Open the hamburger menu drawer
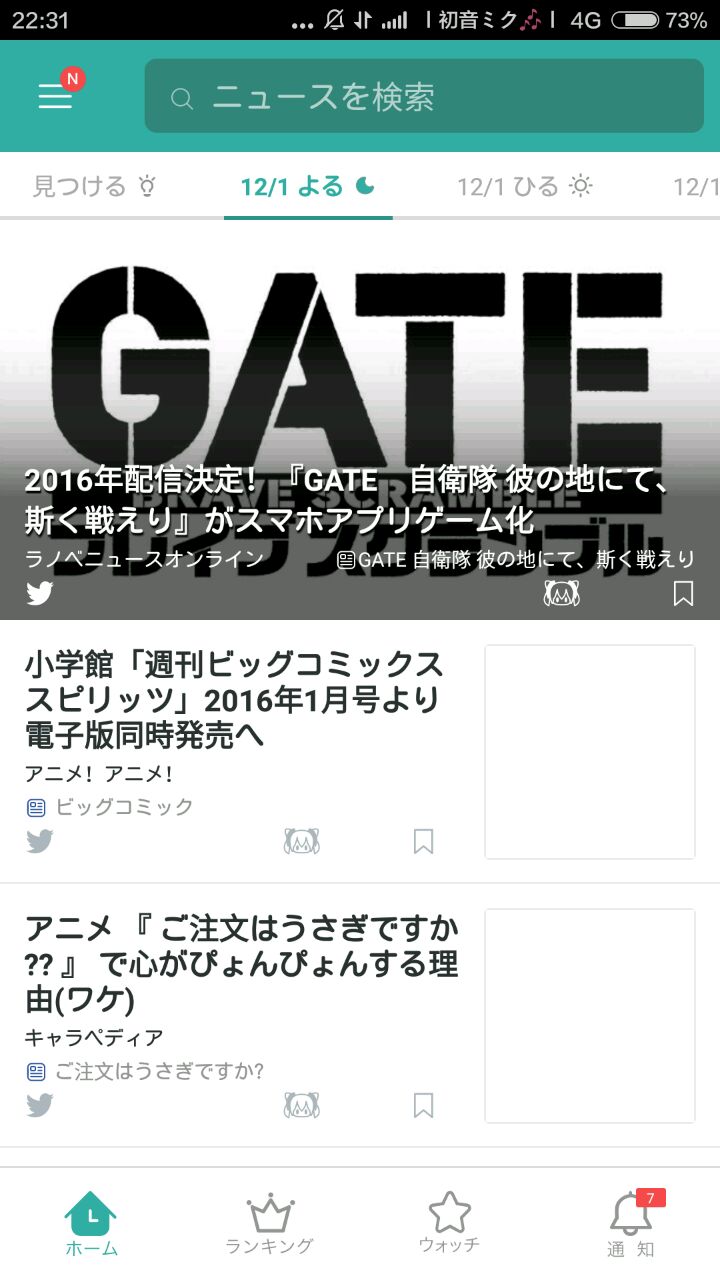720x1280 pixels. [x=55, y=95]
